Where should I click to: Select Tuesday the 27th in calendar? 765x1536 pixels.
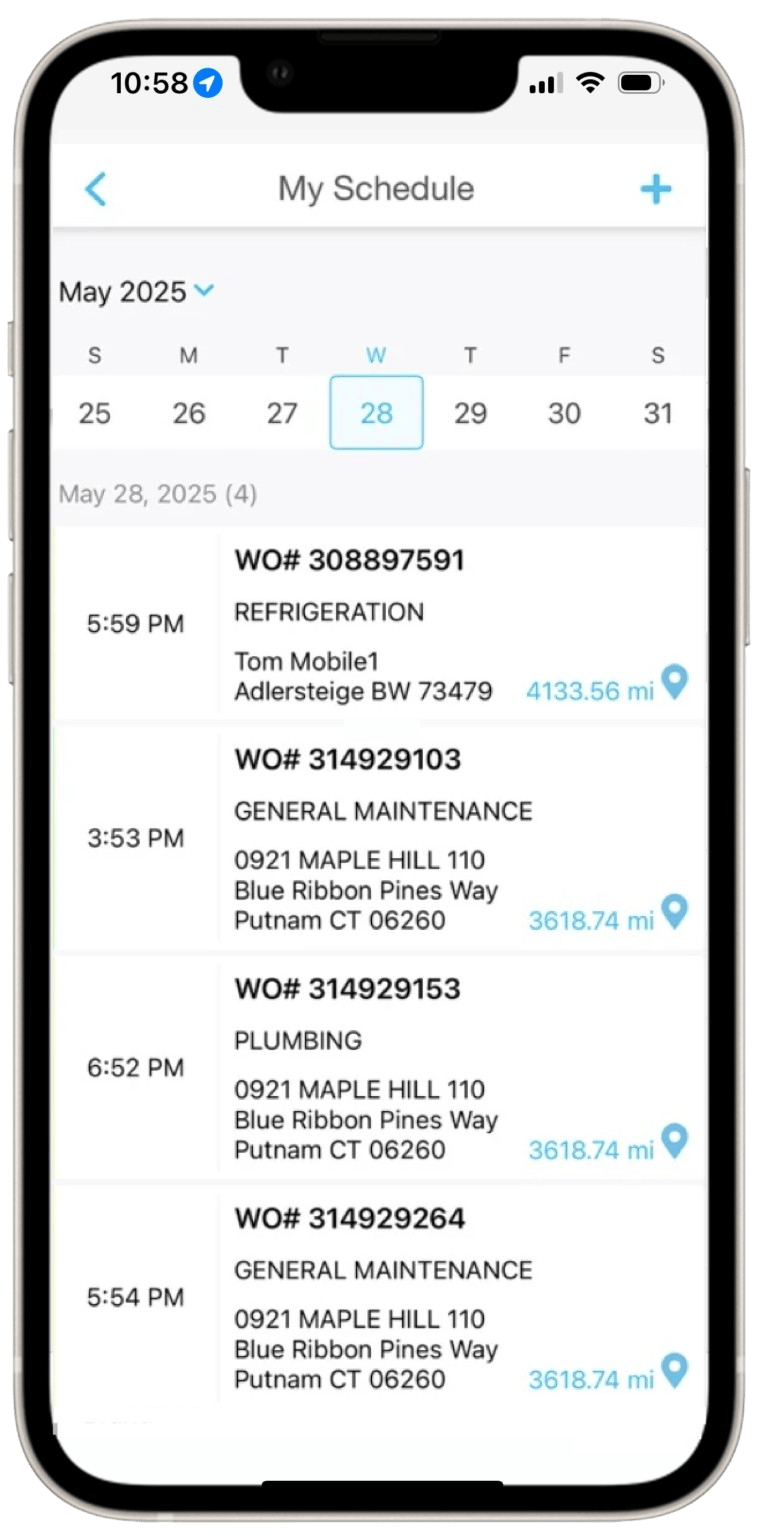point(282,413)
